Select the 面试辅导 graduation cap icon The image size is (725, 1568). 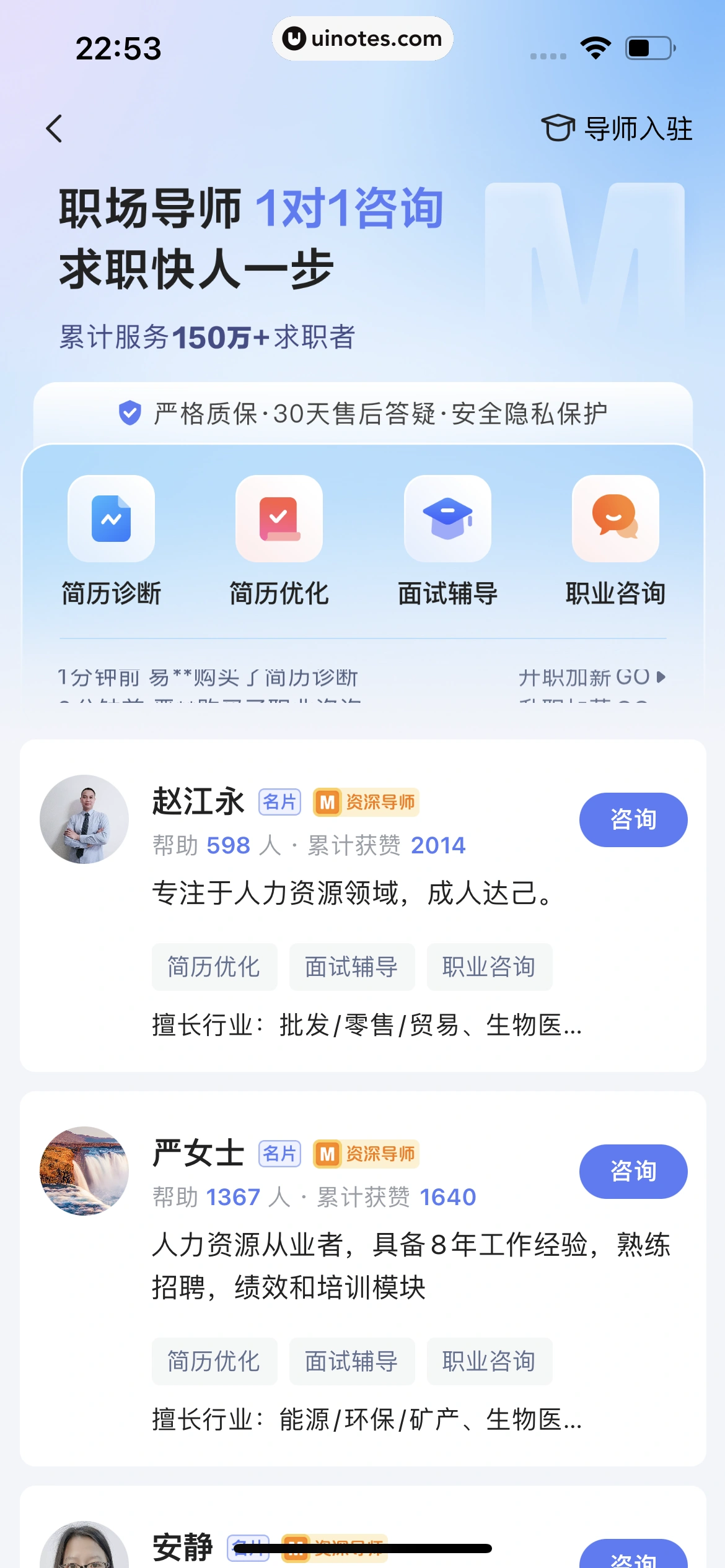coord(447,519)
